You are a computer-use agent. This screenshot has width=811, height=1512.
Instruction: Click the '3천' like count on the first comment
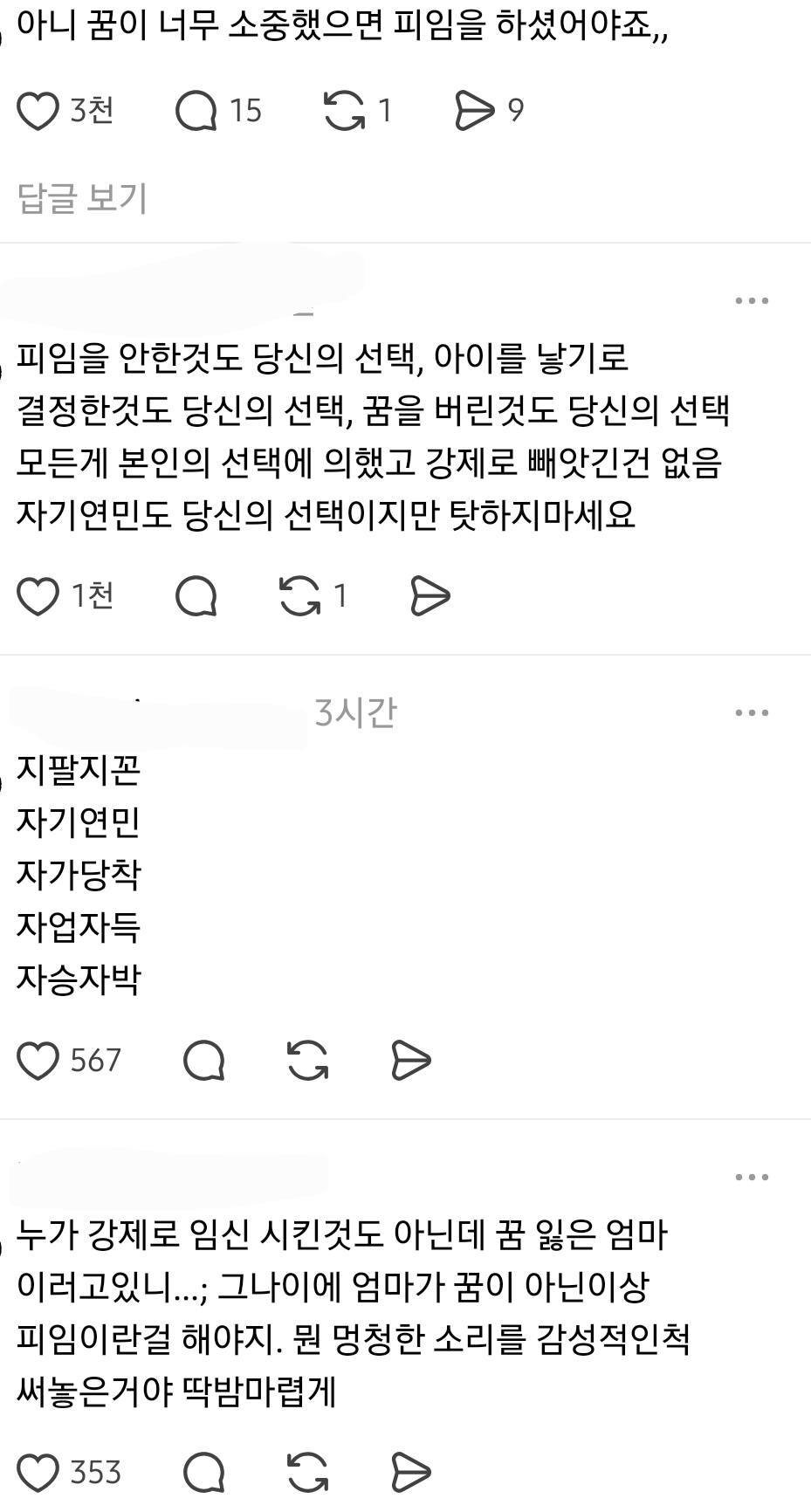pyautogui.click(x=90, y=109)
